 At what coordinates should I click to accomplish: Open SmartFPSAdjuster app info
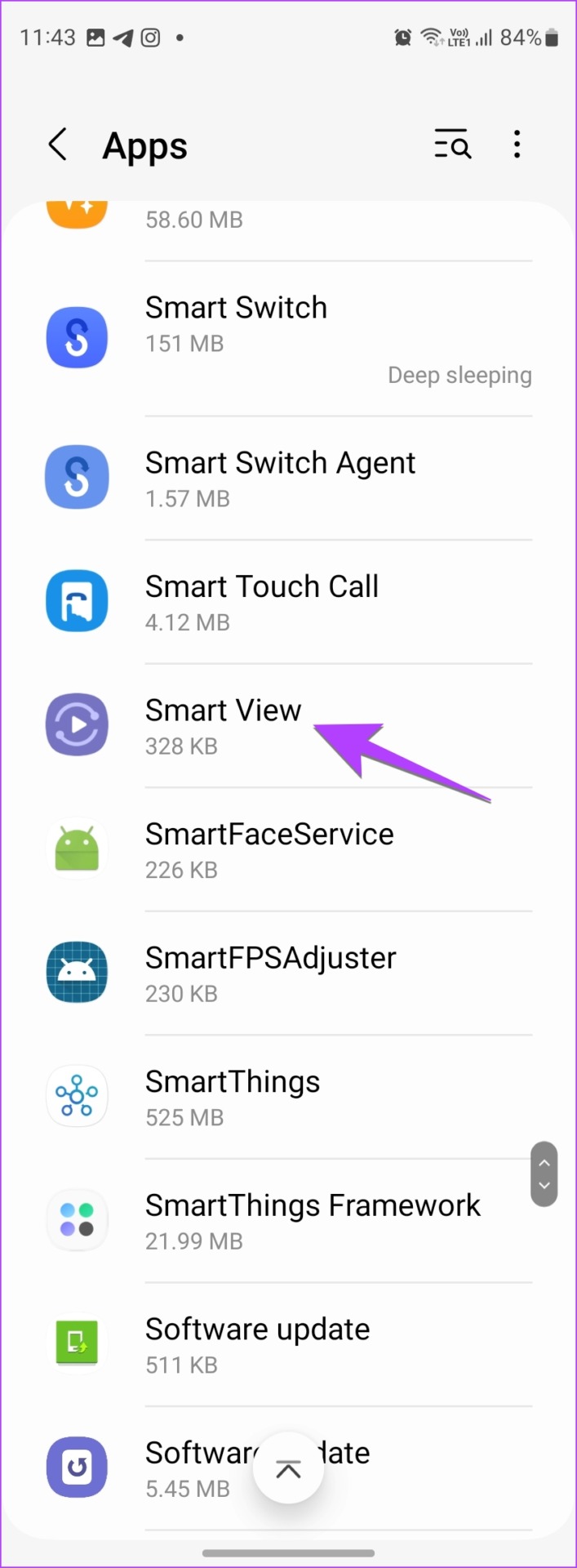pos(288,973)
